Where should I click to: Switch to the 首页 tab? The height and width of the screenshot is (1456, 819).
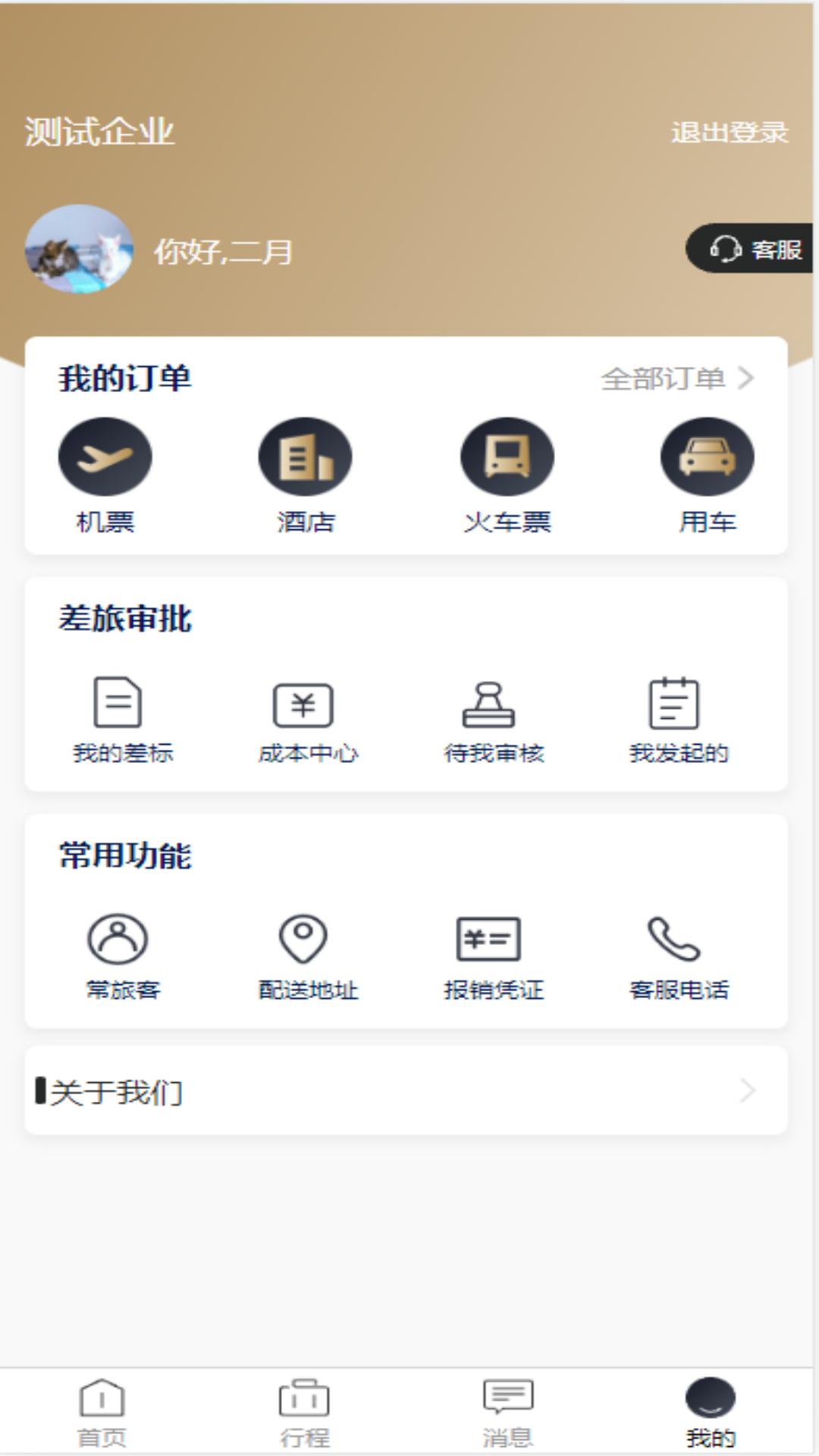[102, 1412]
